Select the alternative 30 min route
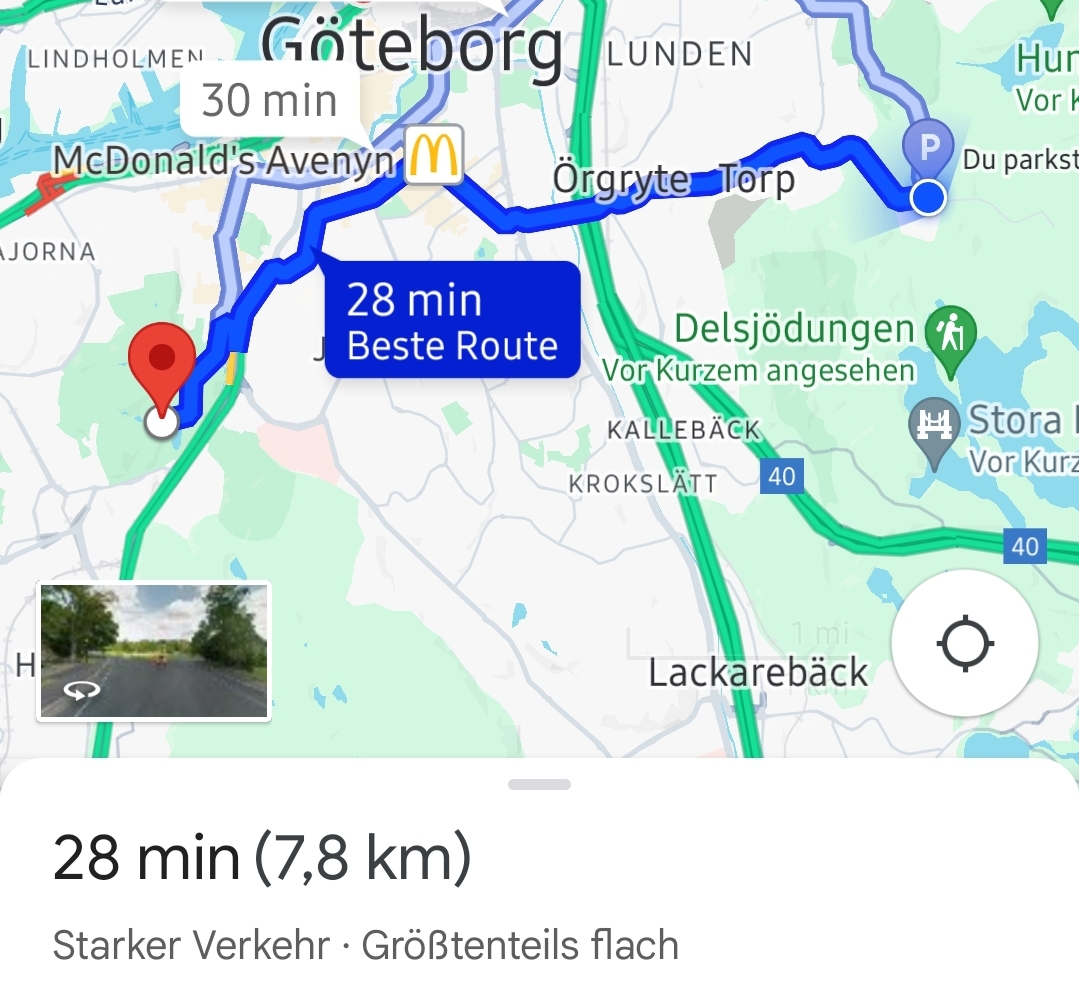Screen dimensions: 1079x988 (270, 101)
